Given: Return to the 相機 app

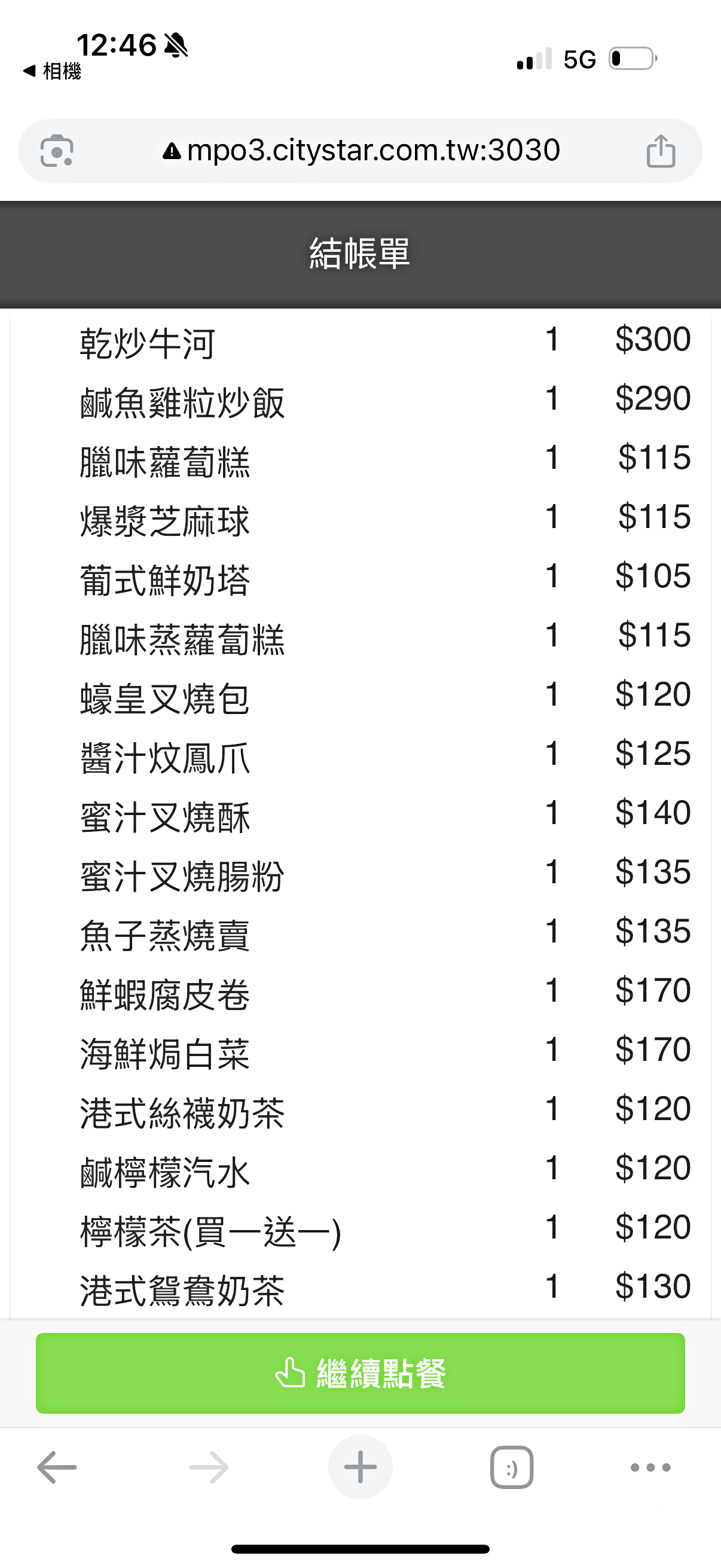Looking at the screenshot, I should 53,71.
